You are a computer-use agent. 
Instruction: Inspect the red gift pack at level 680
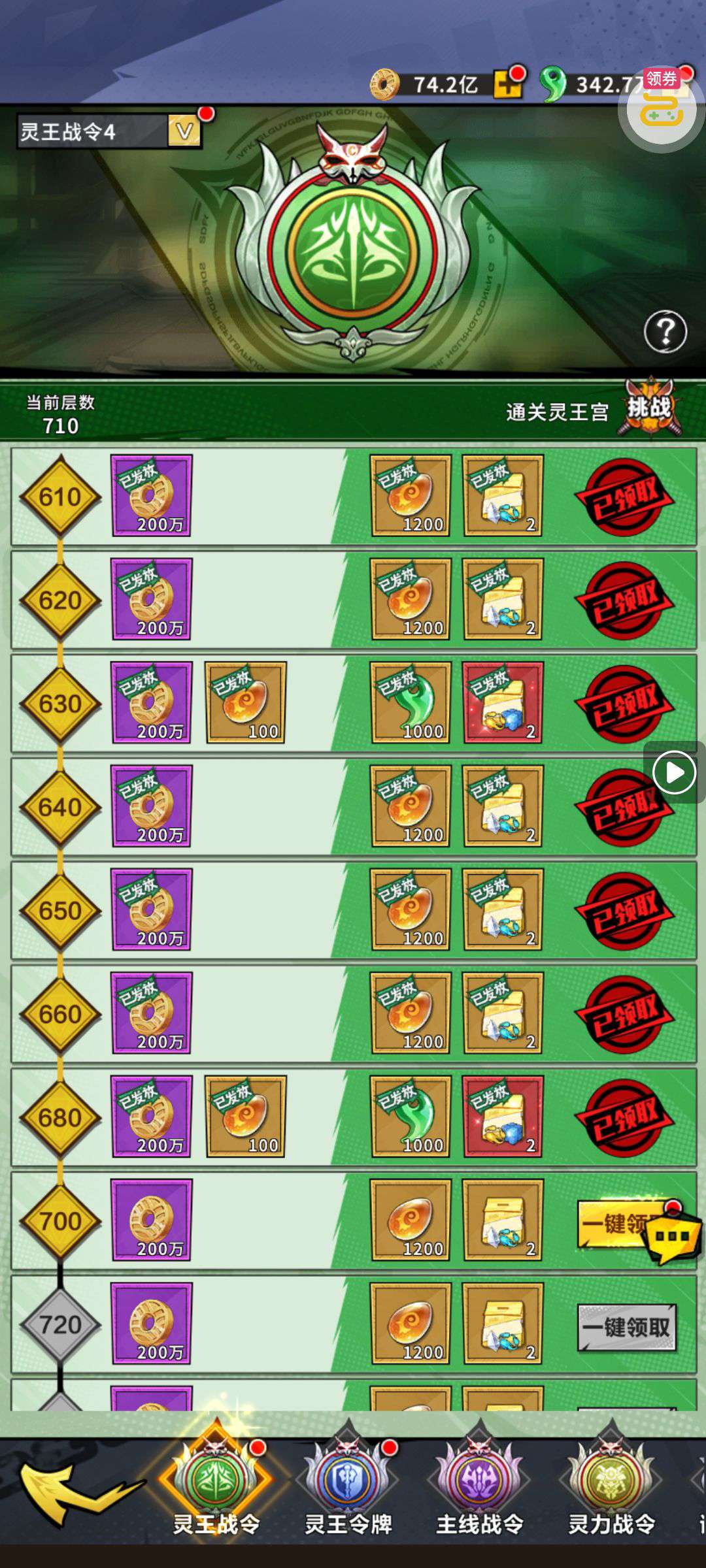[x=503, y=1117]
